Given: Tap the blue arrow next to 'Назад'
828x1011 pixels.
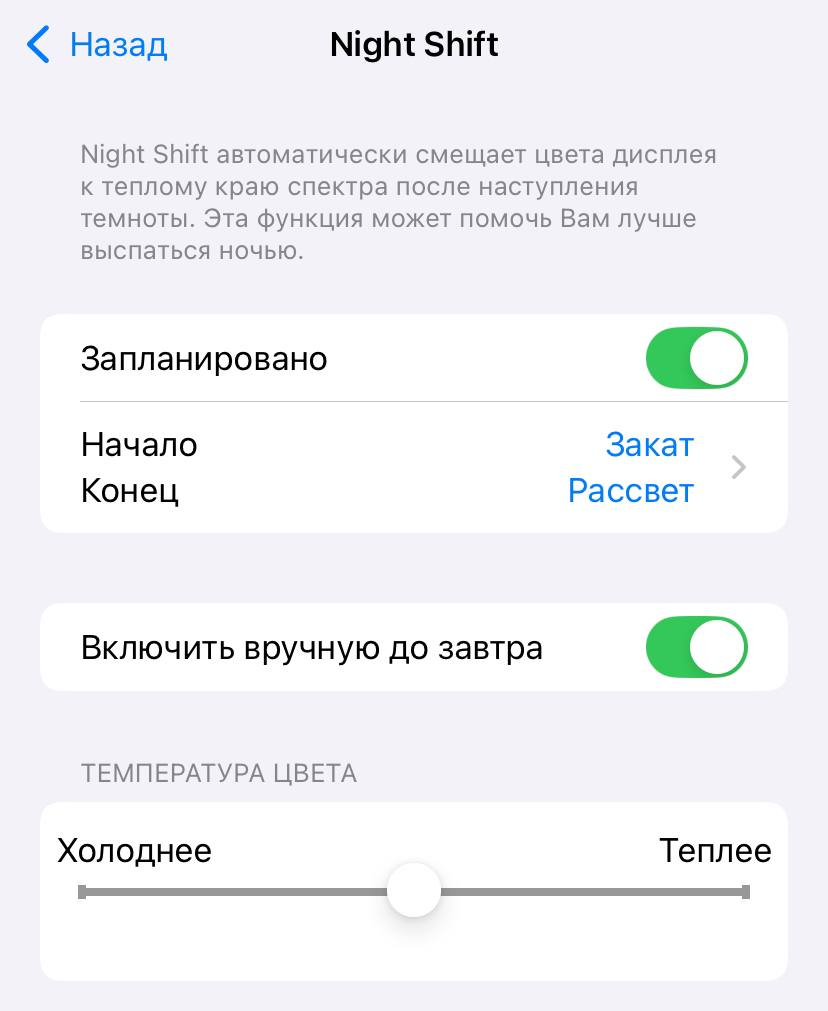Looking at the screenshot, I should [x=37, y=44].
